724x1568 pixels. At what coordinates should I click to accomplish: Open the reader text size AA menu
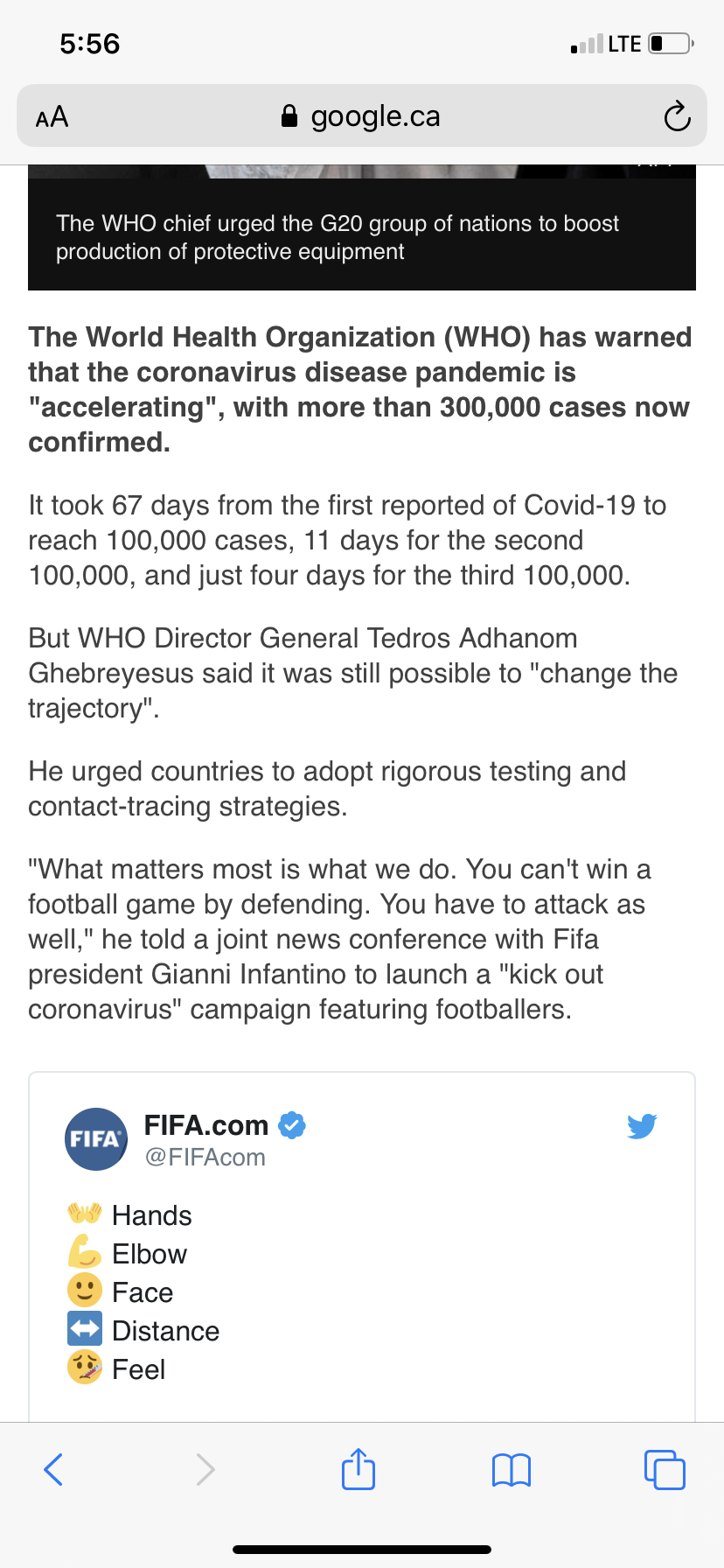52,116
